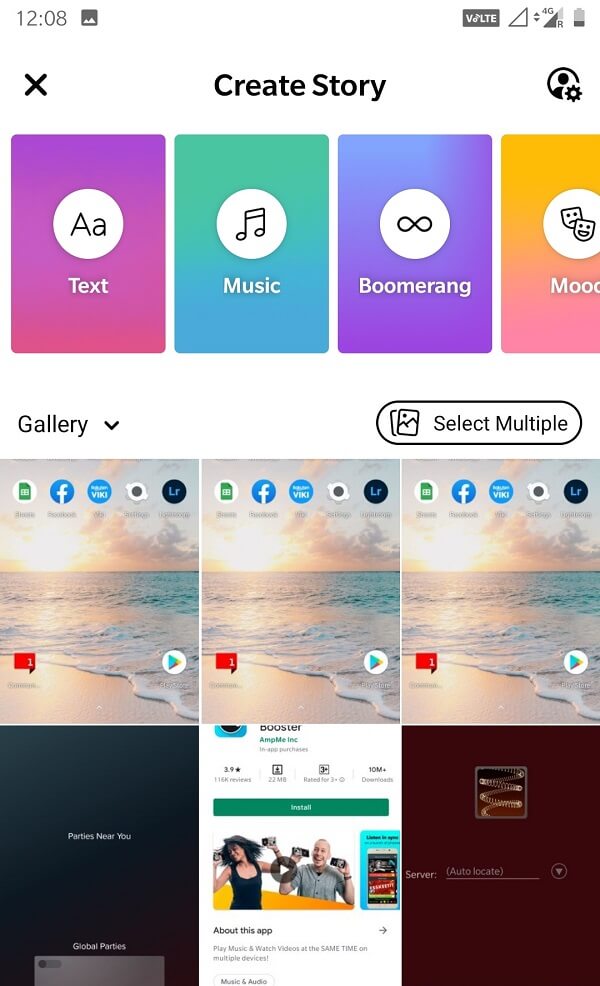Choose the Mood story card
The height and width of the screenshot is (986, 600).
click(552, 244)
